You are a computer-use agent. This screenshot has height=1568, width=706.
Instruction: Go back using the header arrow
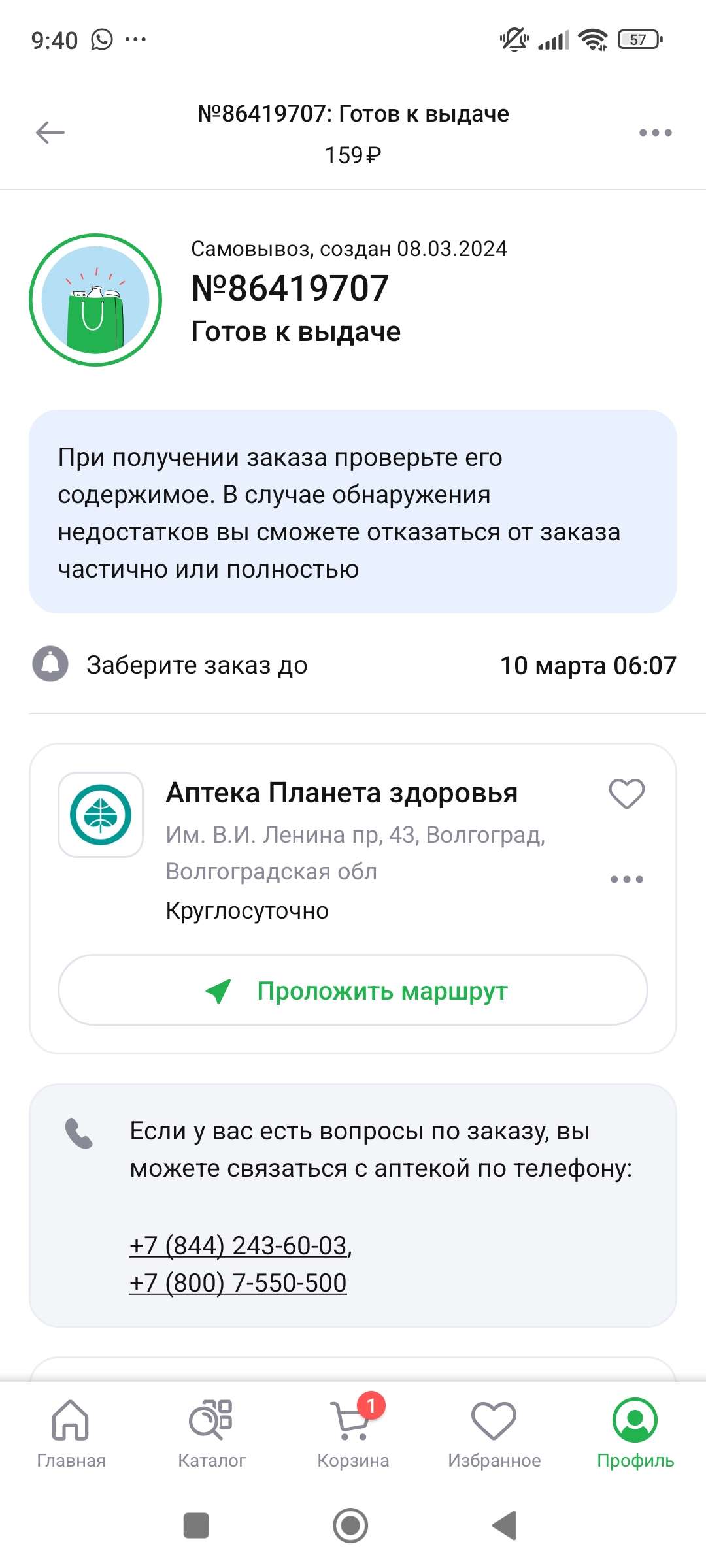[x=50, y=133]
